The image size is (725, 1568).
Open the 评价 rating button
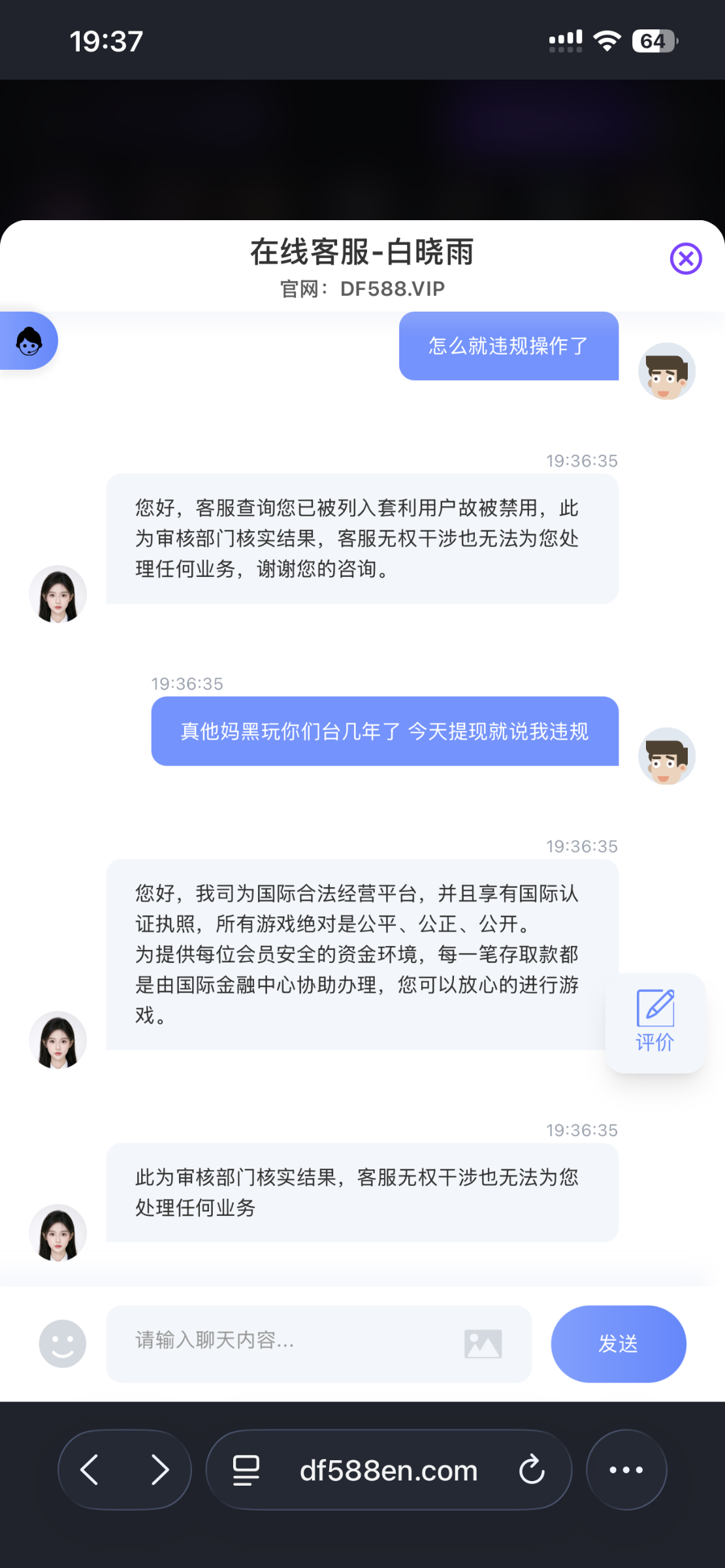(654, 1022)
